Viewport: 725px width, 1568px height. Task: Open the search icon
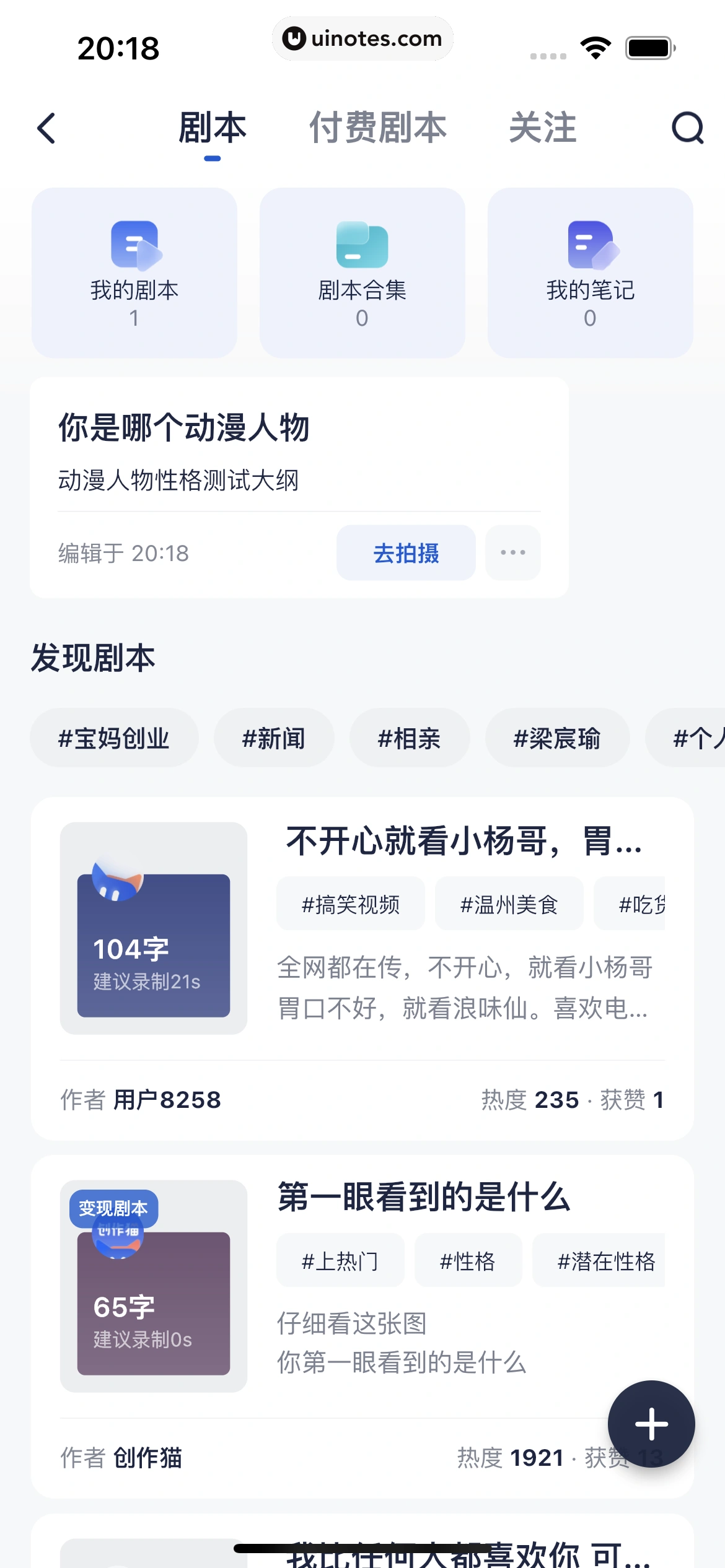point(687,128)
